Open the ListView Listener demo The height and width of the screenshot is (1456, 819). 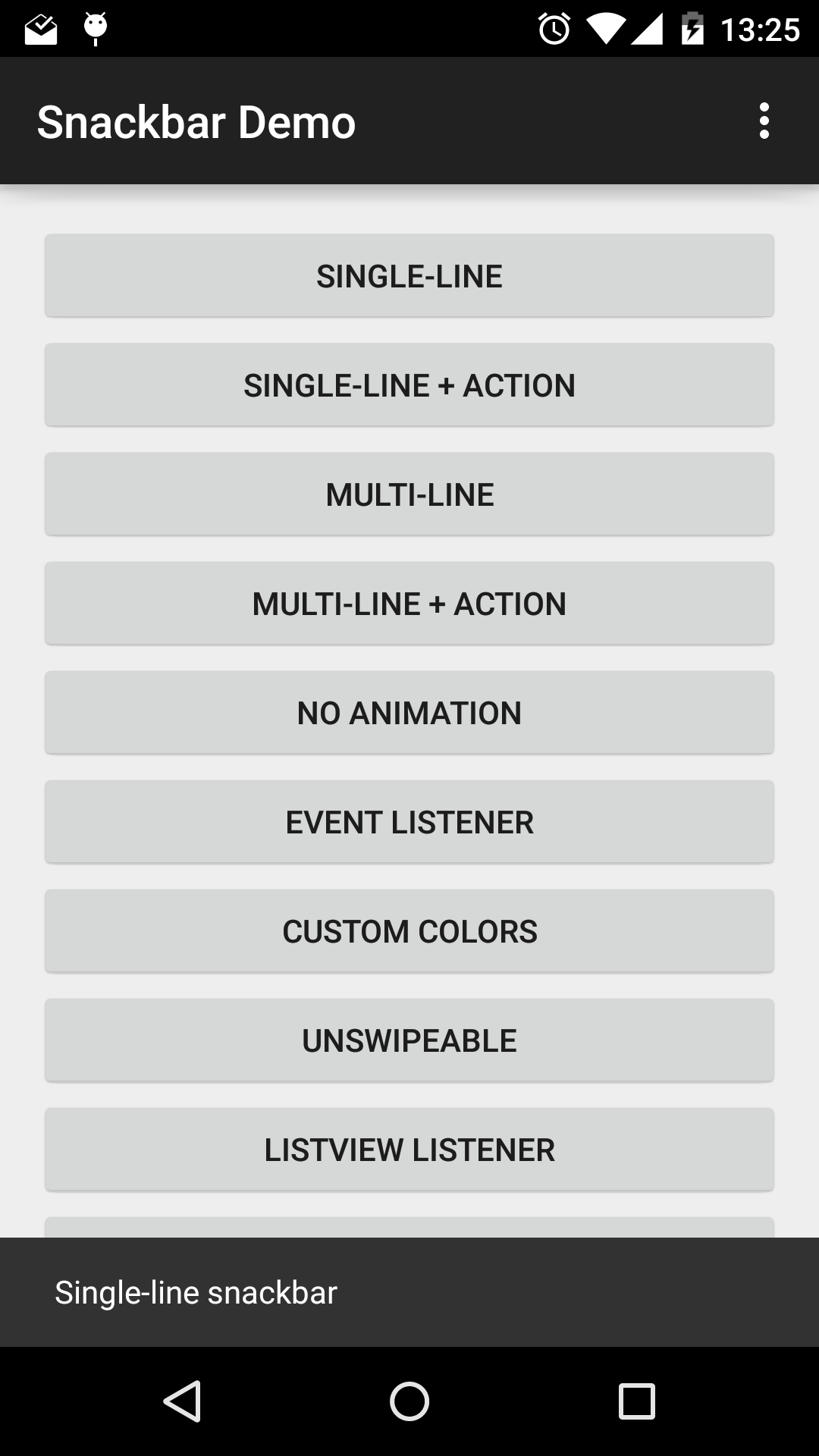coord(409,1150)
